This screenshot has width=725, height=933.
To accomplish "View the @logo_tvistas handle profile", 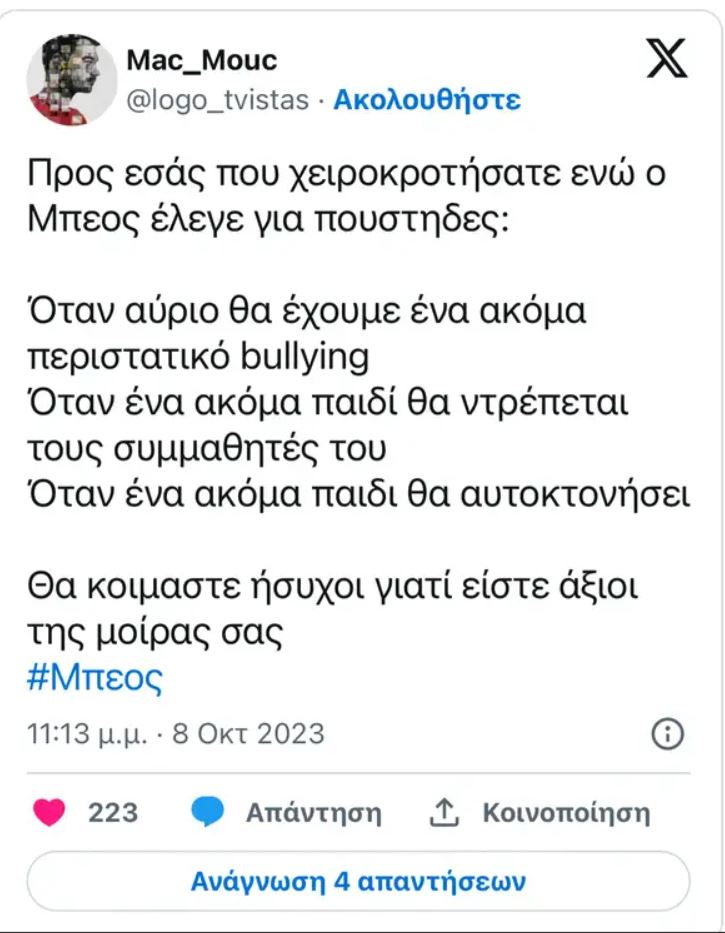I will coord(217,100).
